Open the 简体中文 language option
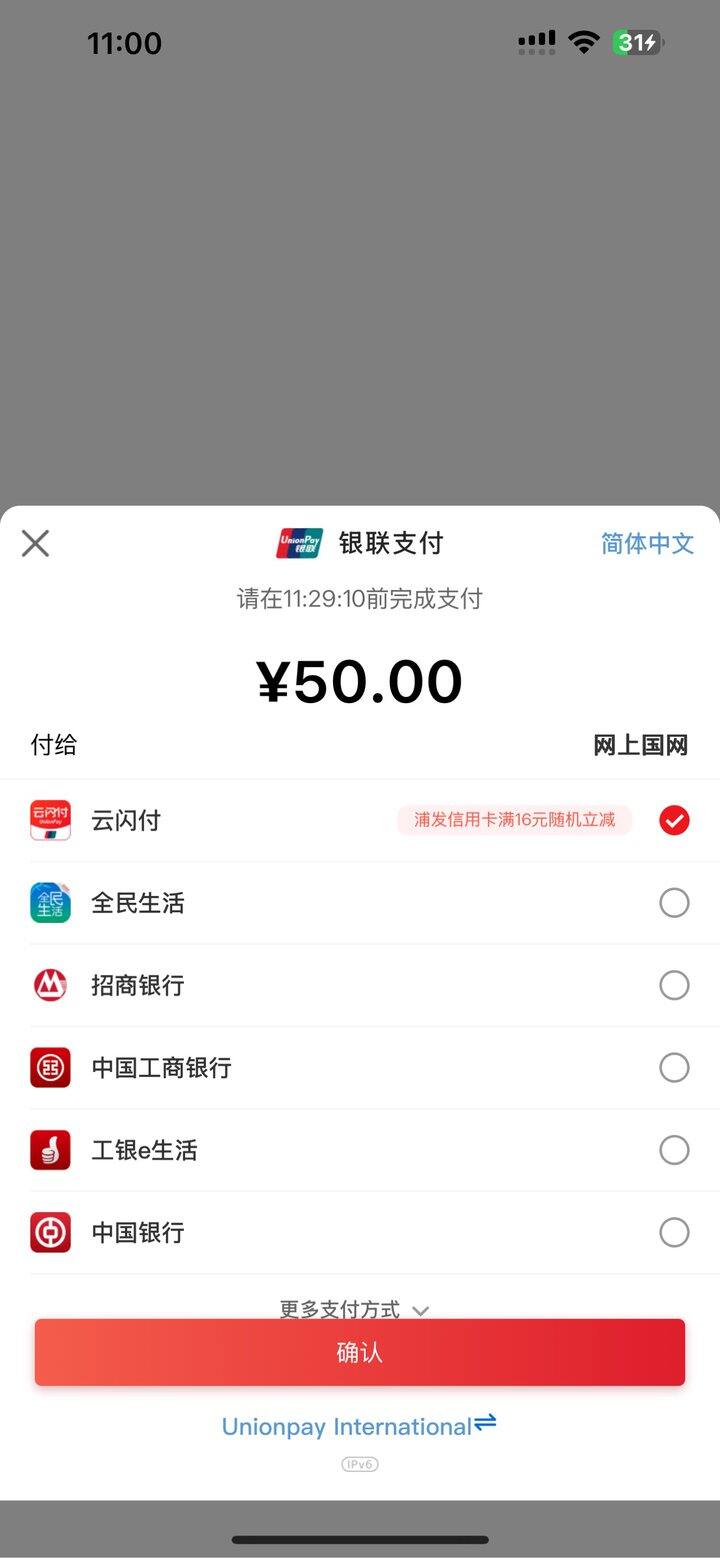The width and height of the screenshot is (720, 1558). pyautogui.click(x=647, y=543)
